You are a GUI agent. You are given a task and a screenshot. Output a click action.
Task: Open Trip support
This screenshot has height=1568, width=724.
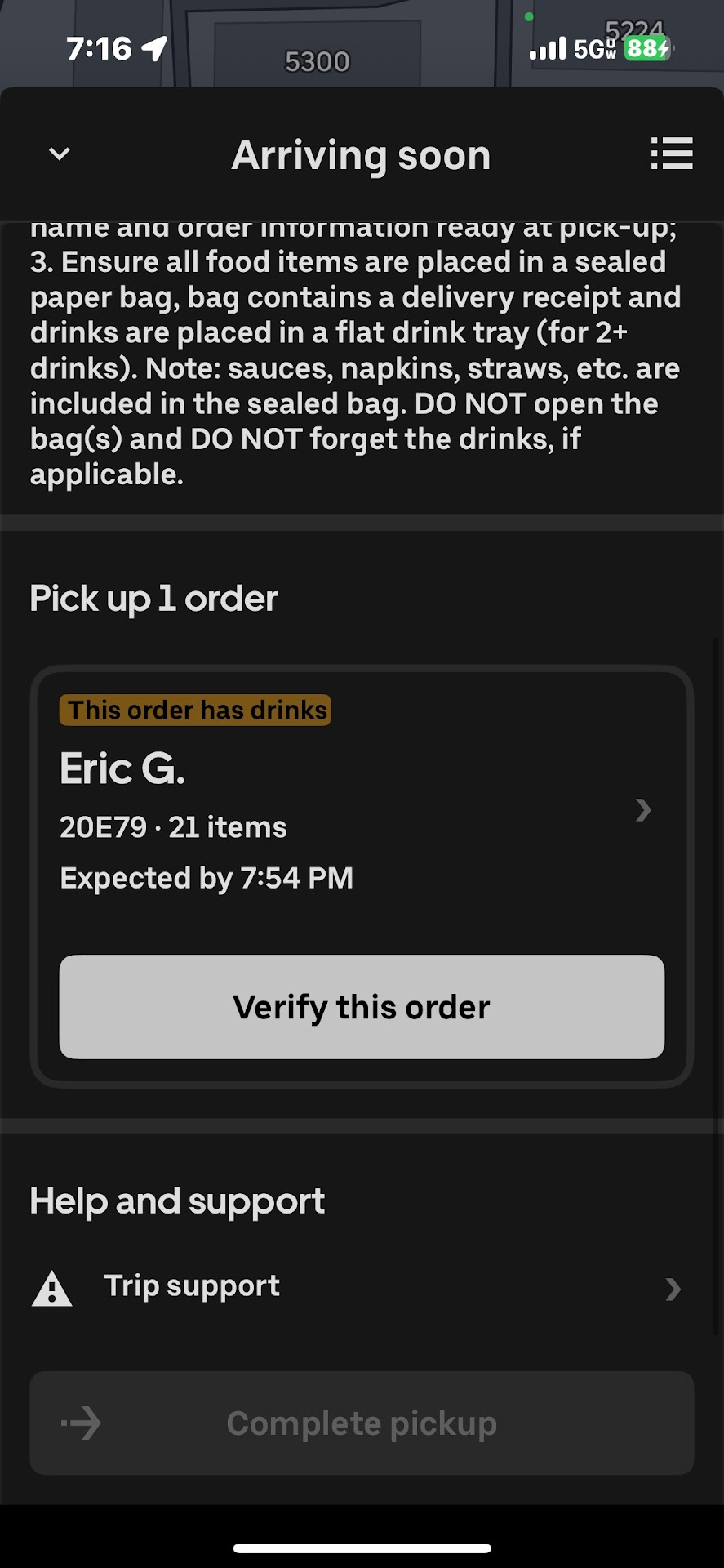[362, 1288]
